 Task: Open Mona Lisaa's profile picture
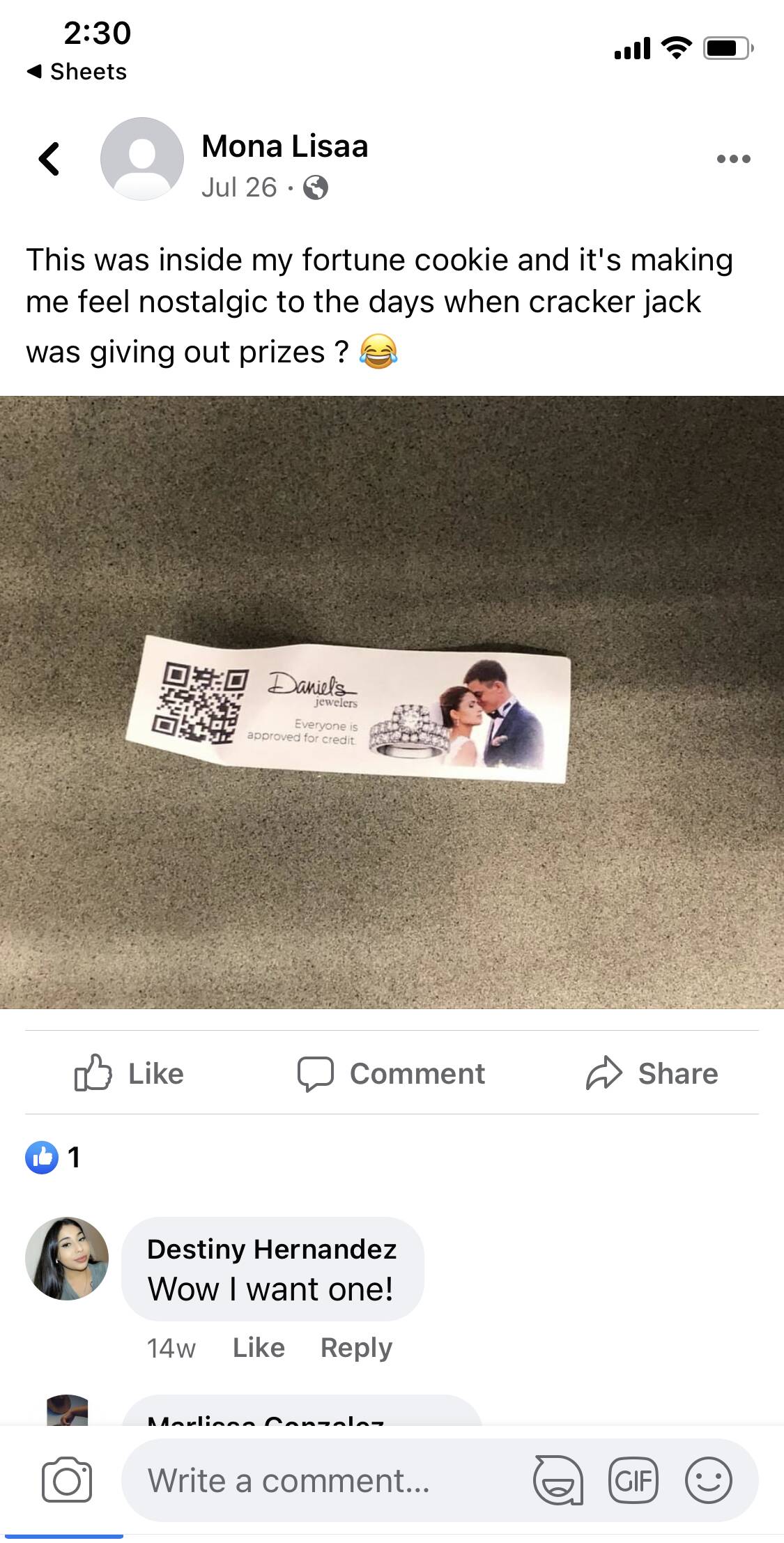[142, 159]
